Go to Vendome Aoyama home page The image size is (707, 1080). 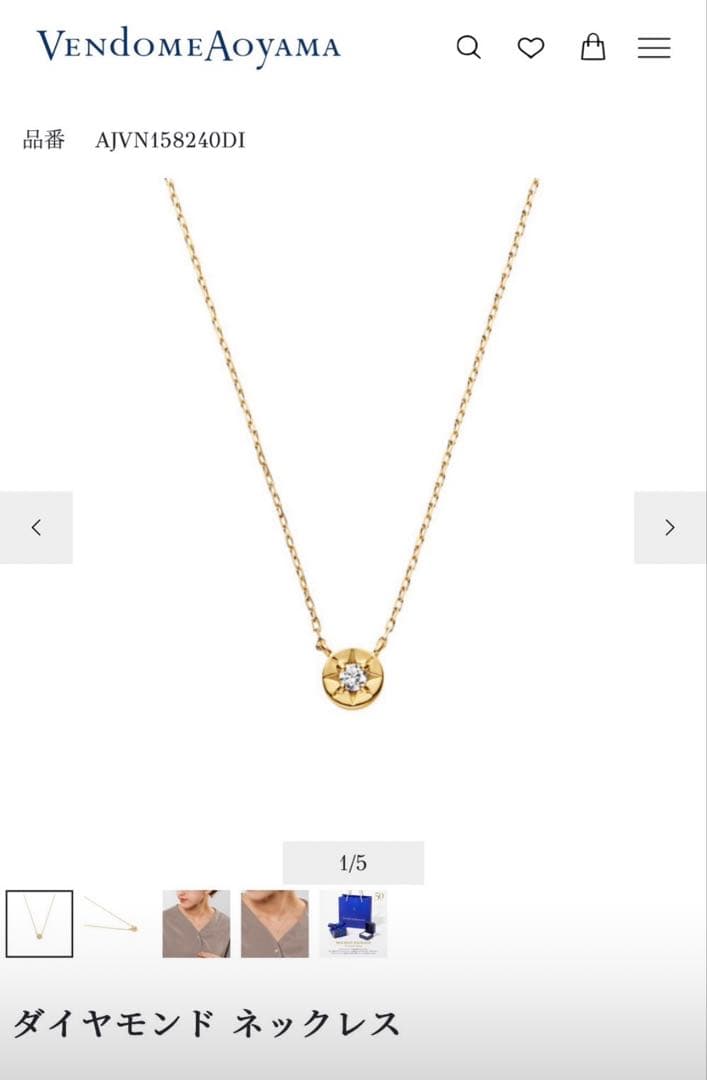[188, 47]
